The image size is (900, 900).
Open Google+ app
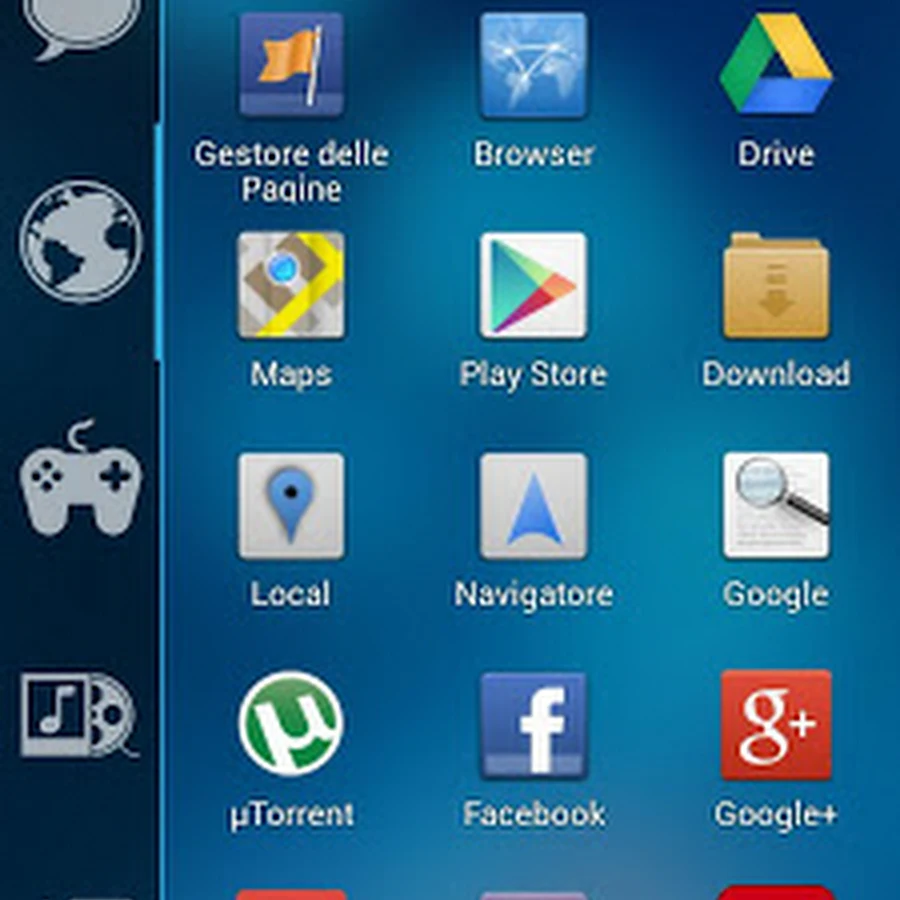pos(776,725)
